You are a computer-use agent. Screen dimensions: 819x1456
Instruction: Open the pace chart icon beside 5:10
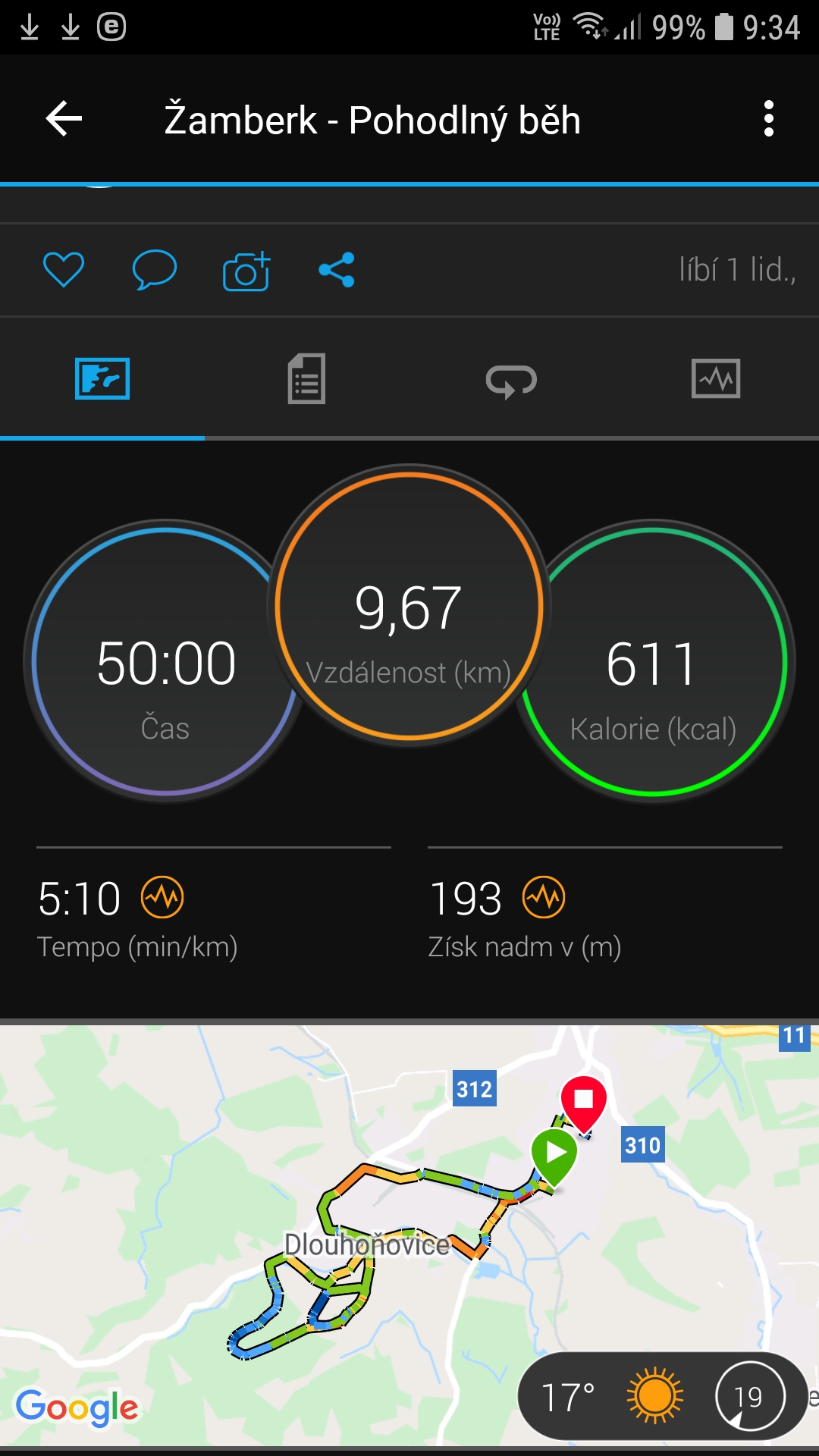point(163,898)
